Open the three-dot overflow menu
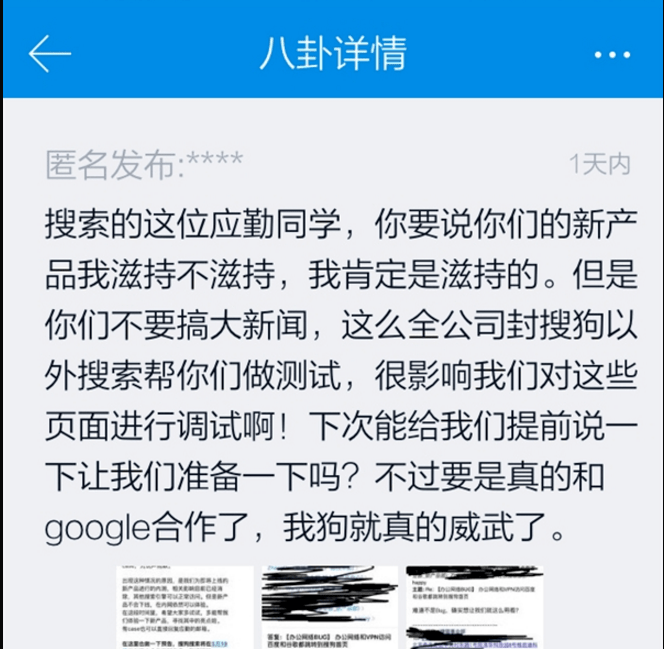Screen dimensions: 664x649 point(612,54)
